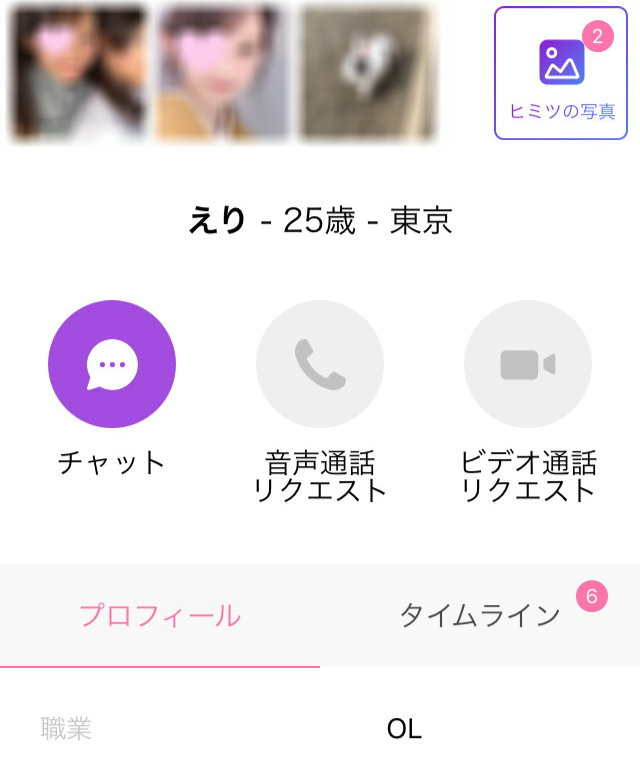The width and height of the screenshot is (640, 781).
Task: Send an 音声通話リクエスト voice call request
Action: point(320,364)
